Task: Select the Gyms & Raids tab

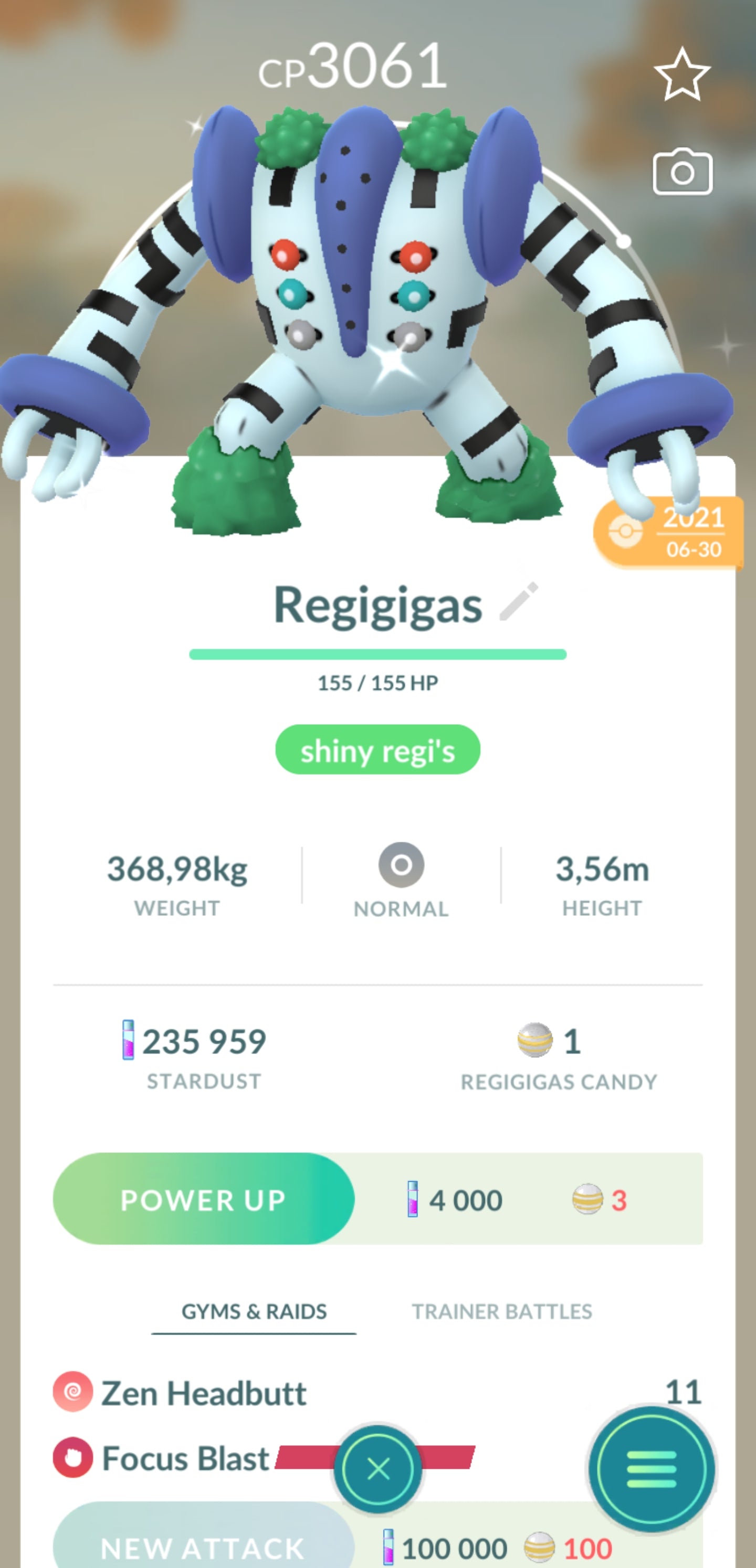Action: [254, 1311]
